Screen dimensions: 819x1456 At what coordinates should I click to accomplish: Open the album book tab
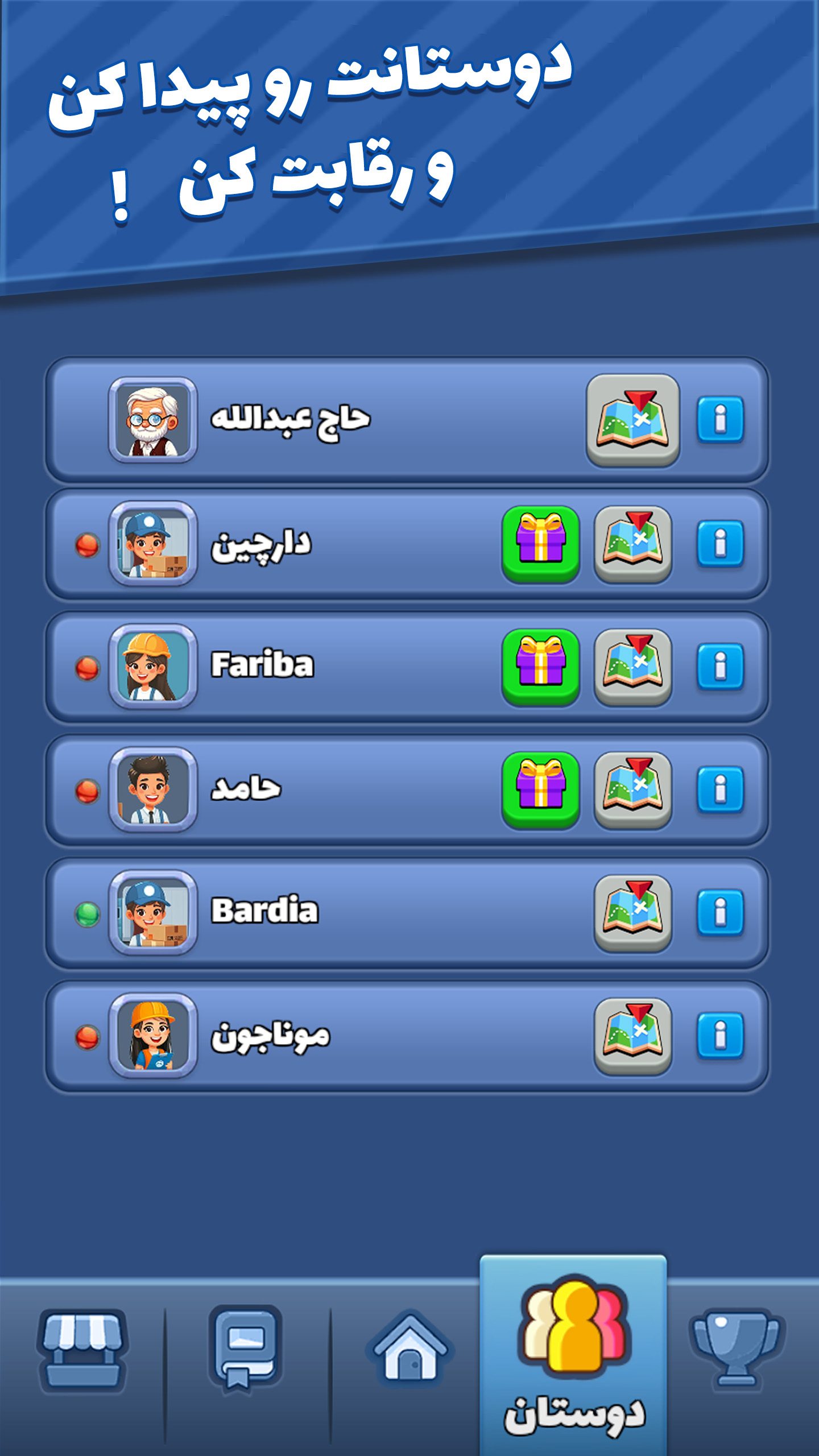click(x=246, y=1348)
